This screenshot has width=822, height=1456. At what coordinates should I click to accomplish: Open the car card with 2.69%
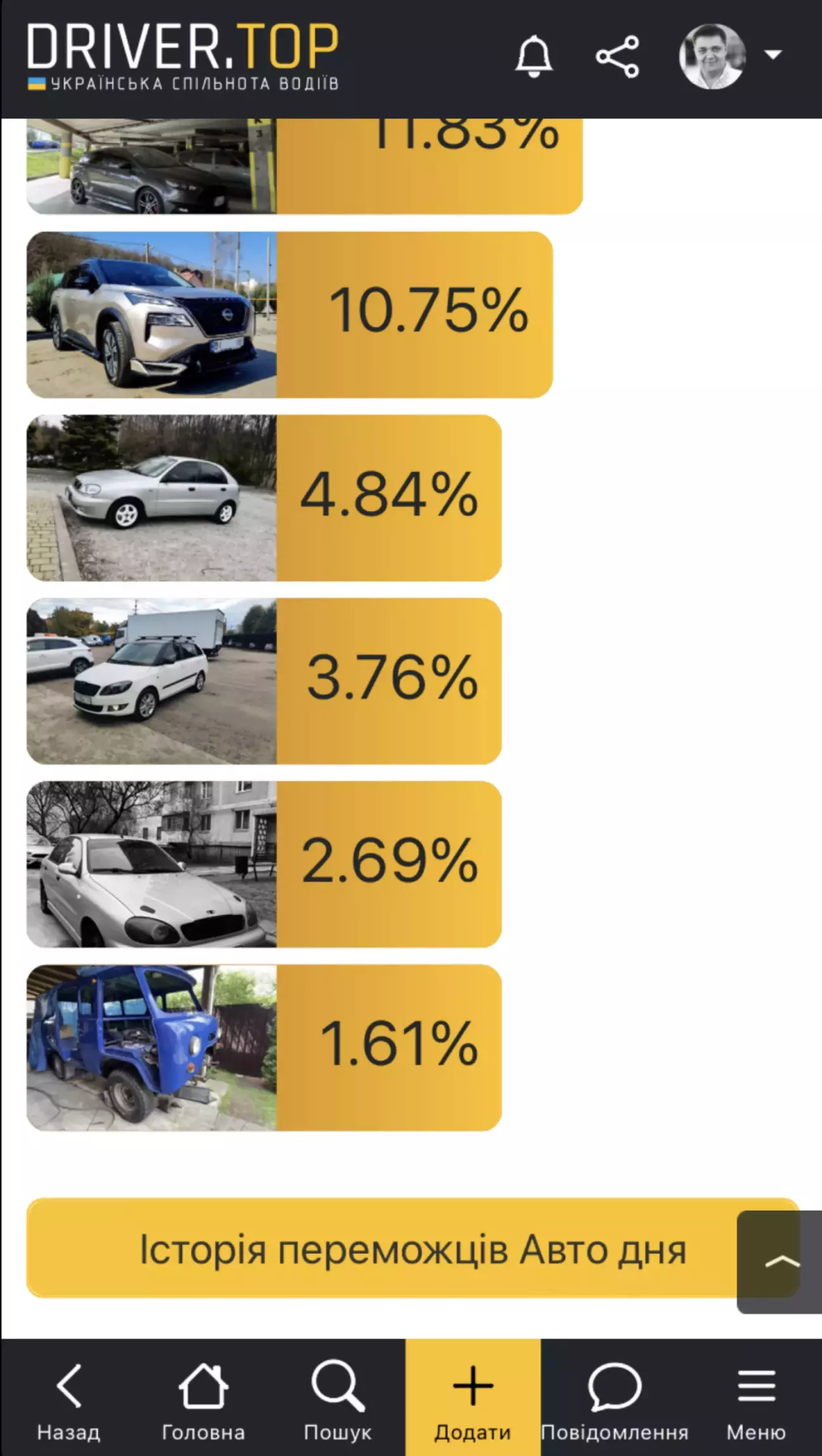point(264,864)
